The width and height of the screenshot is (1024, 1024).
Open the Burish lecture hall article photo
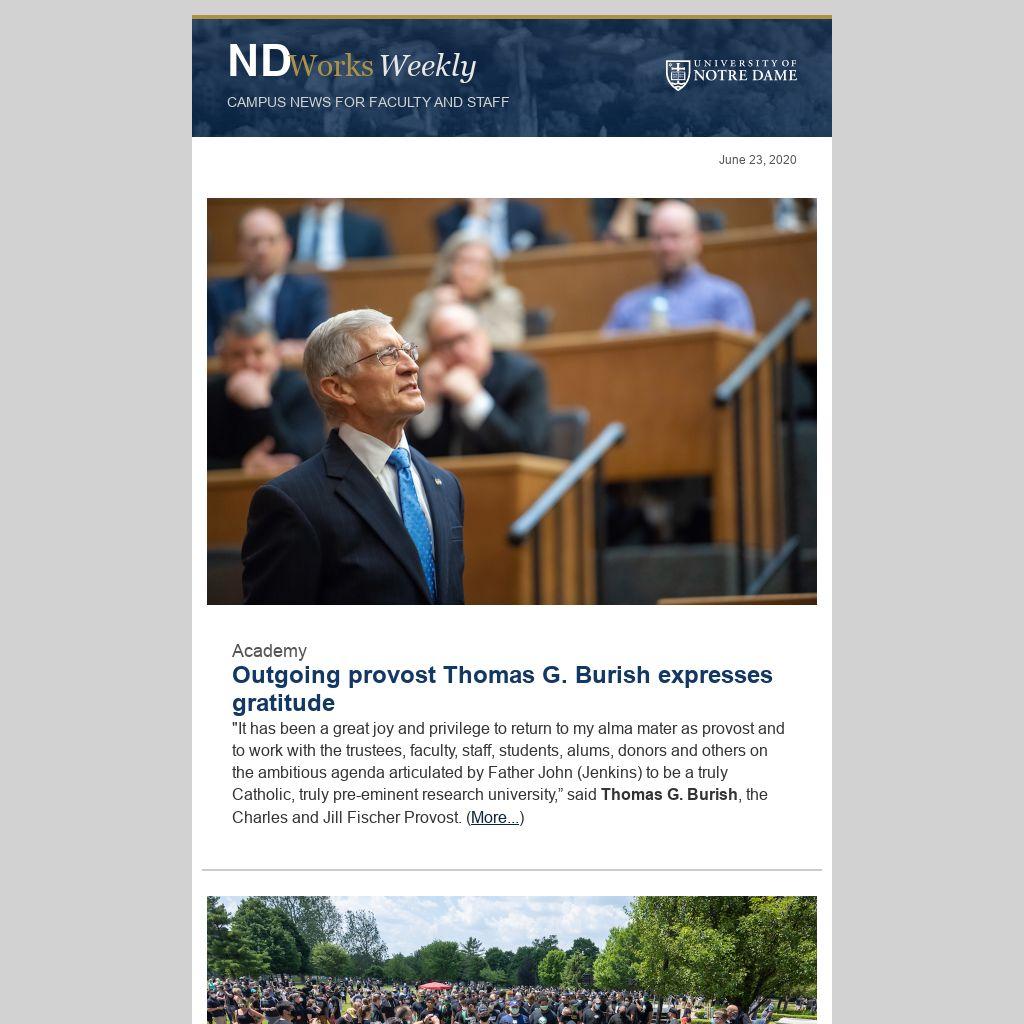(512, 401)
